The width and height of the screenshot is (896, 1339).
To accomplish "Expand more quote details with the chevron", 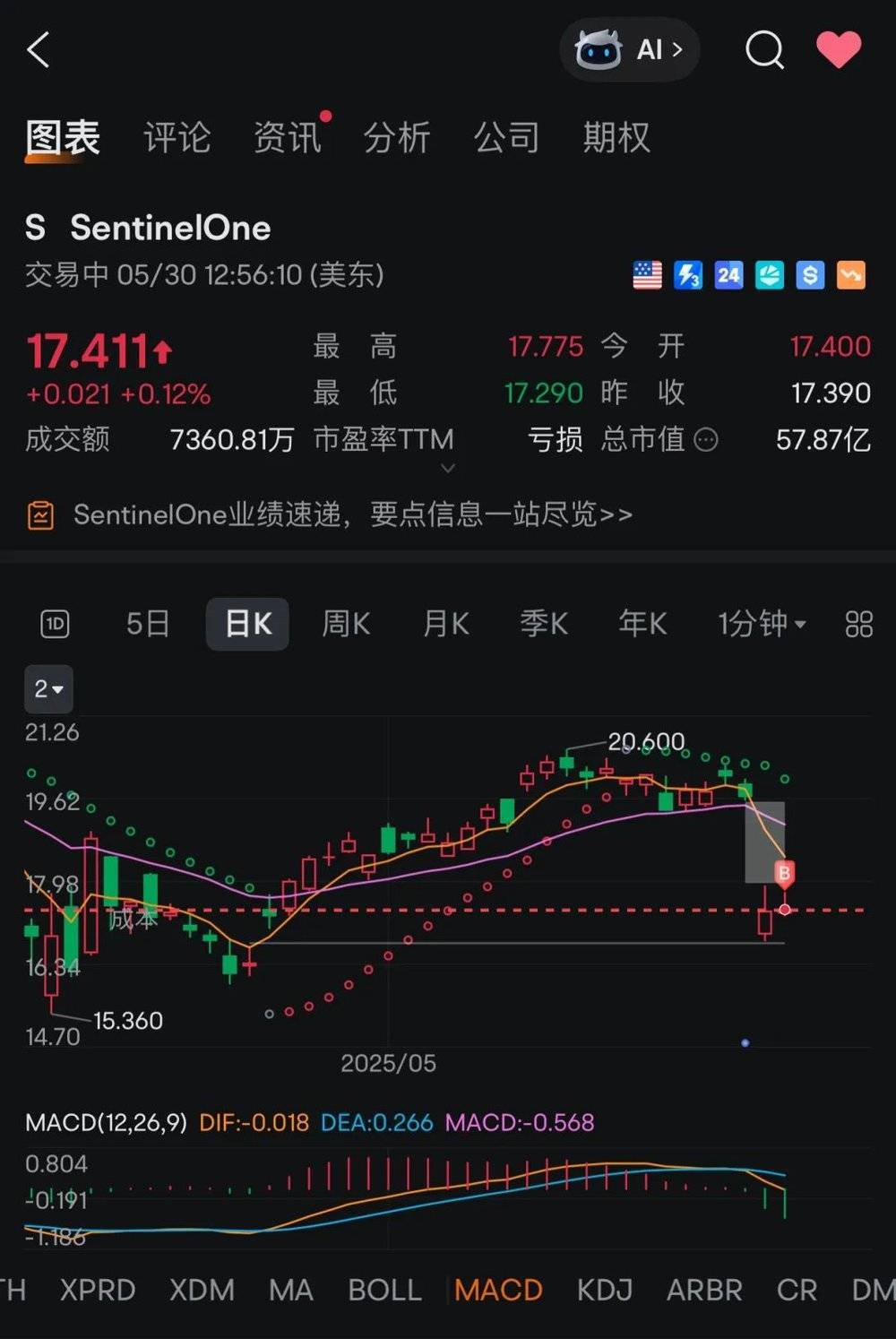I will pyautogui.click(x=448, y=468).
